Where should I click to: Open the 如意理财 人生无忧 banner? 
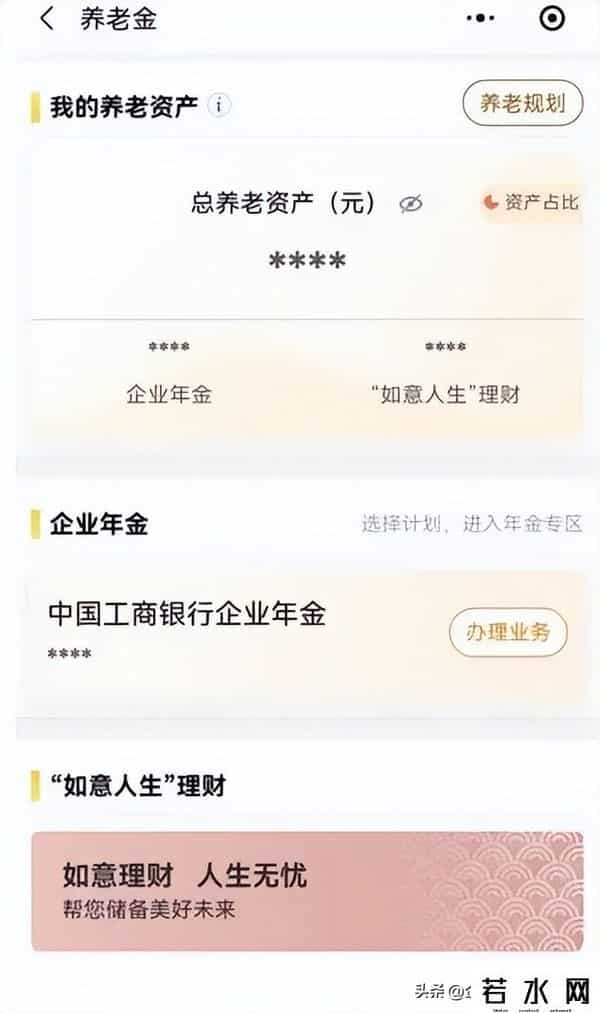pos(306,891)
